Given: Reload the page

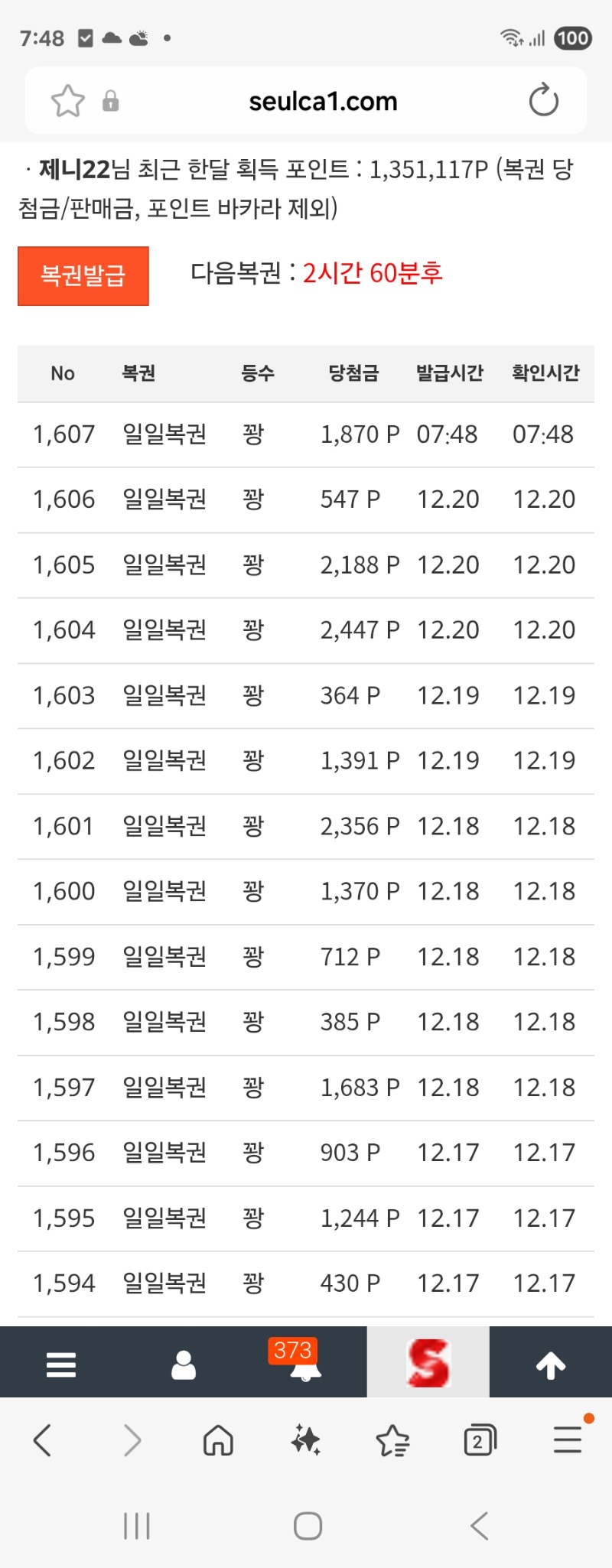Looking at the screenshot, I should pos(543,101).
